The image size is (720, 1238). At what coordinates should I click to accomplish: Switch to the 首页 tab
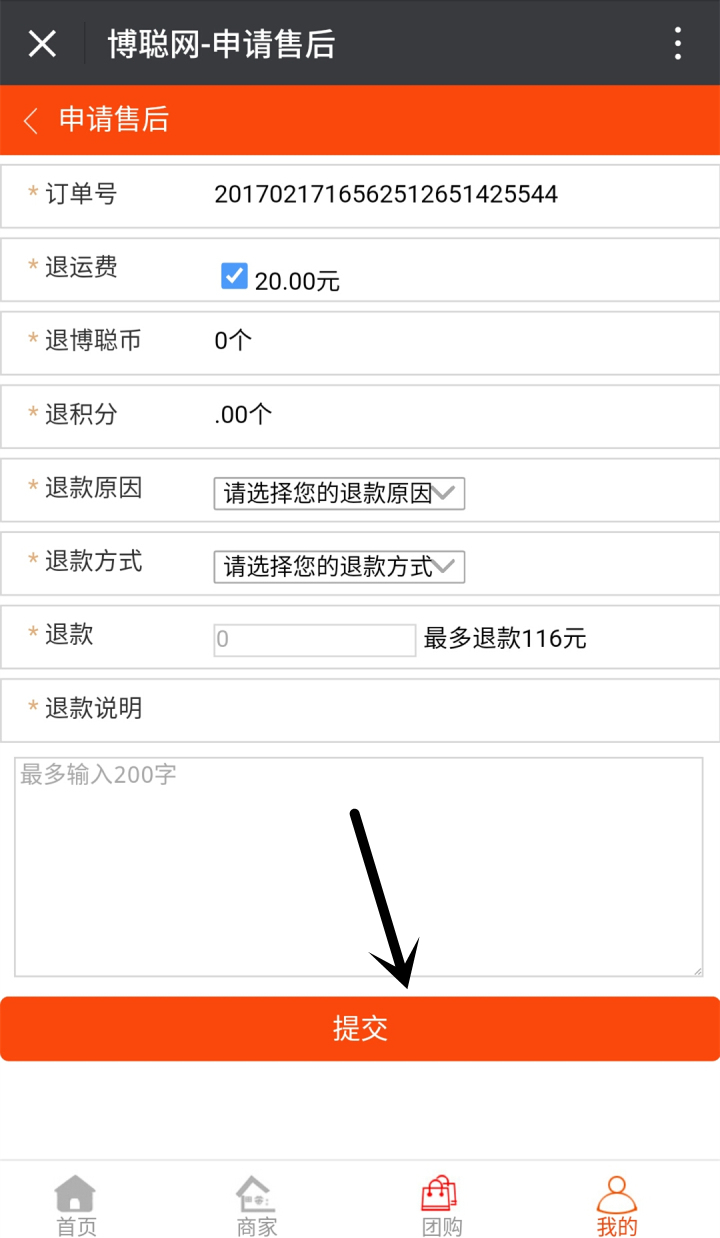click(x=76, y=1206)
